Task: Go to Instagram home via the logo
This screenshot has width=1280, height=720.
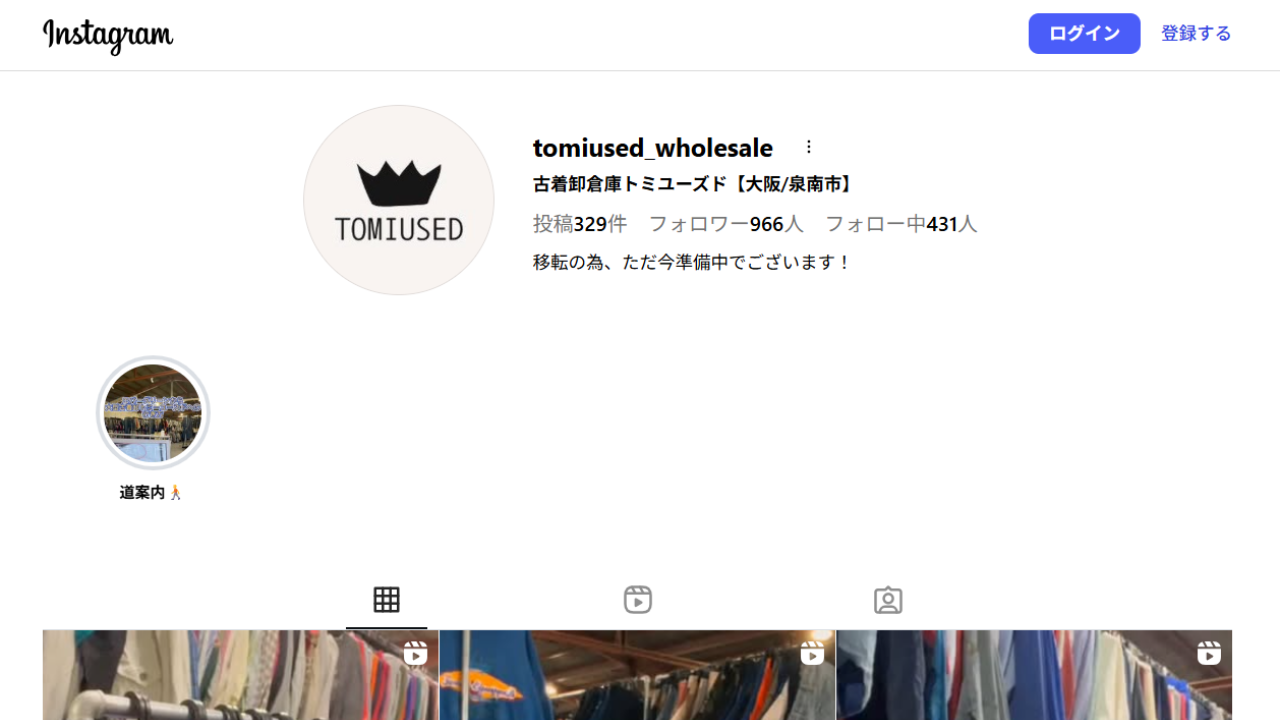Action: (108, 35)
